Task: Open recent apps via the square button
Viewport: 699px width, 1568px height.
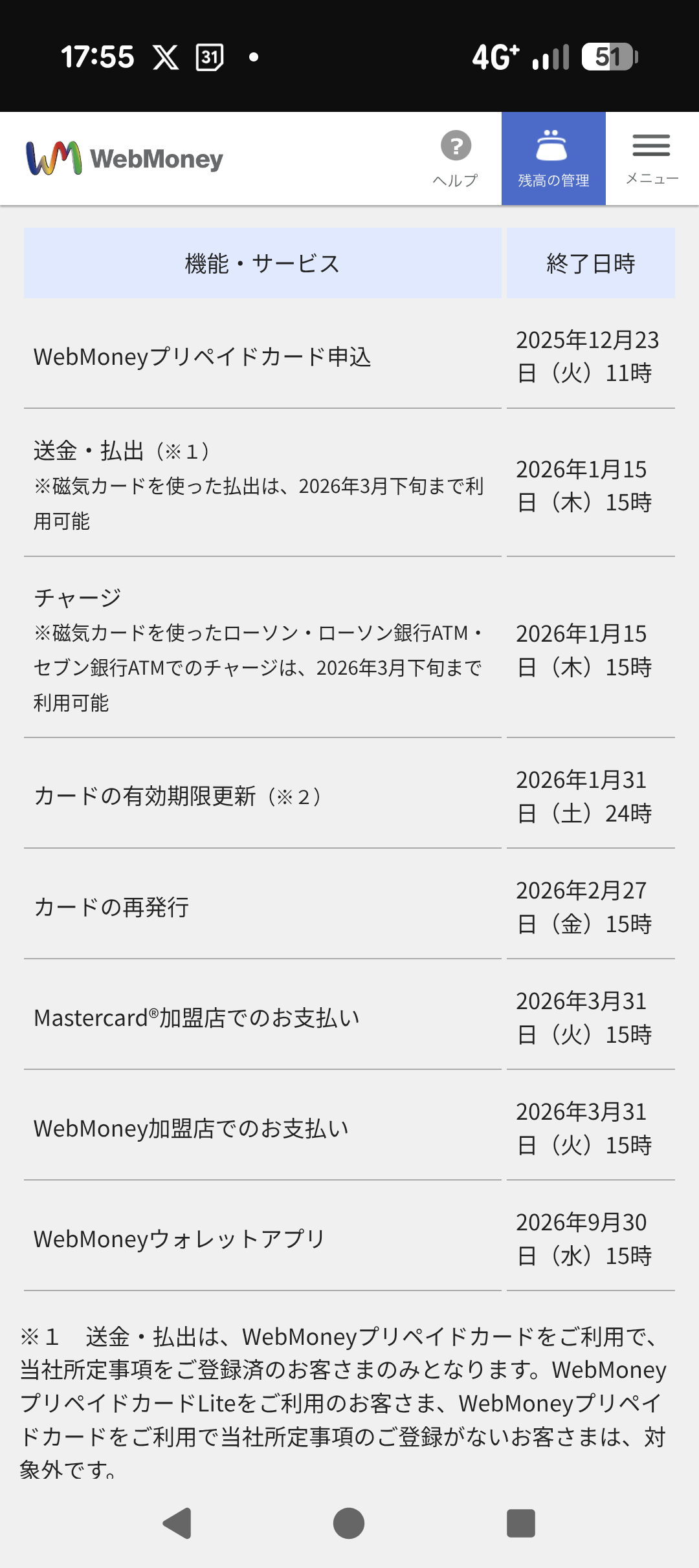Action: click(521, 1523)
